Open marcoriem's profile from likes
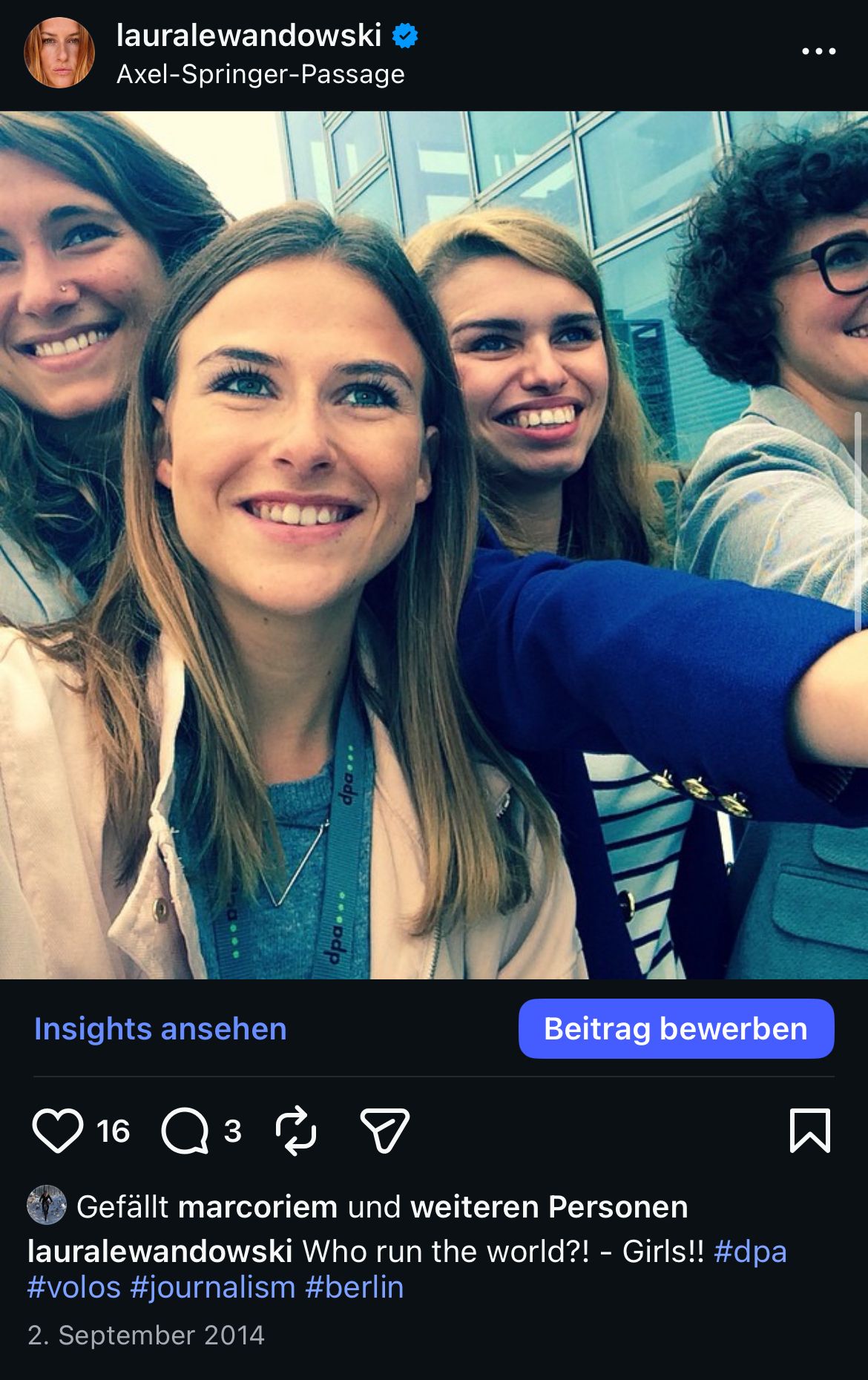The height and width of the screenshot is (1380, 868). pyautogui.click(x=257, y=1207)
